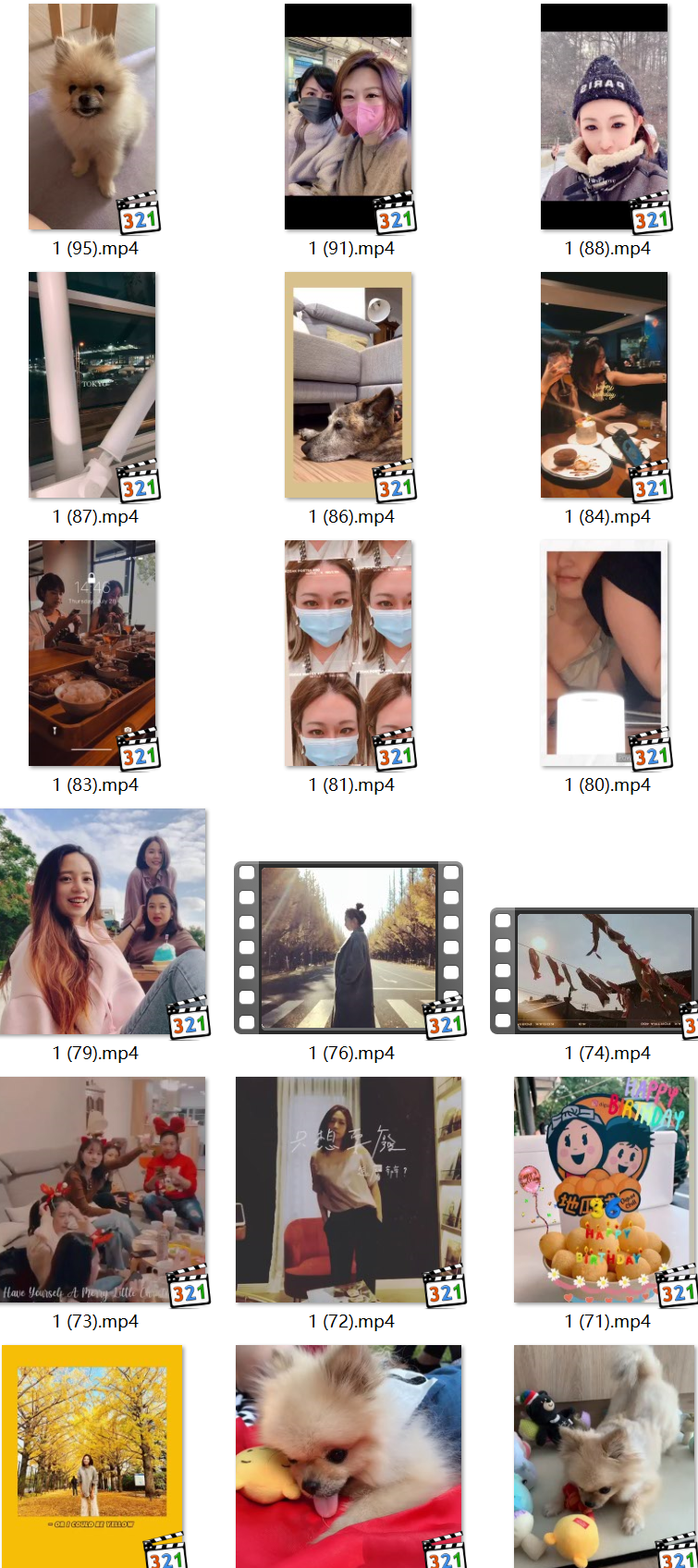Screen dimensions: 698x1568
Task: Open the file 1 (73).mp4
Action: (103, 1190)
